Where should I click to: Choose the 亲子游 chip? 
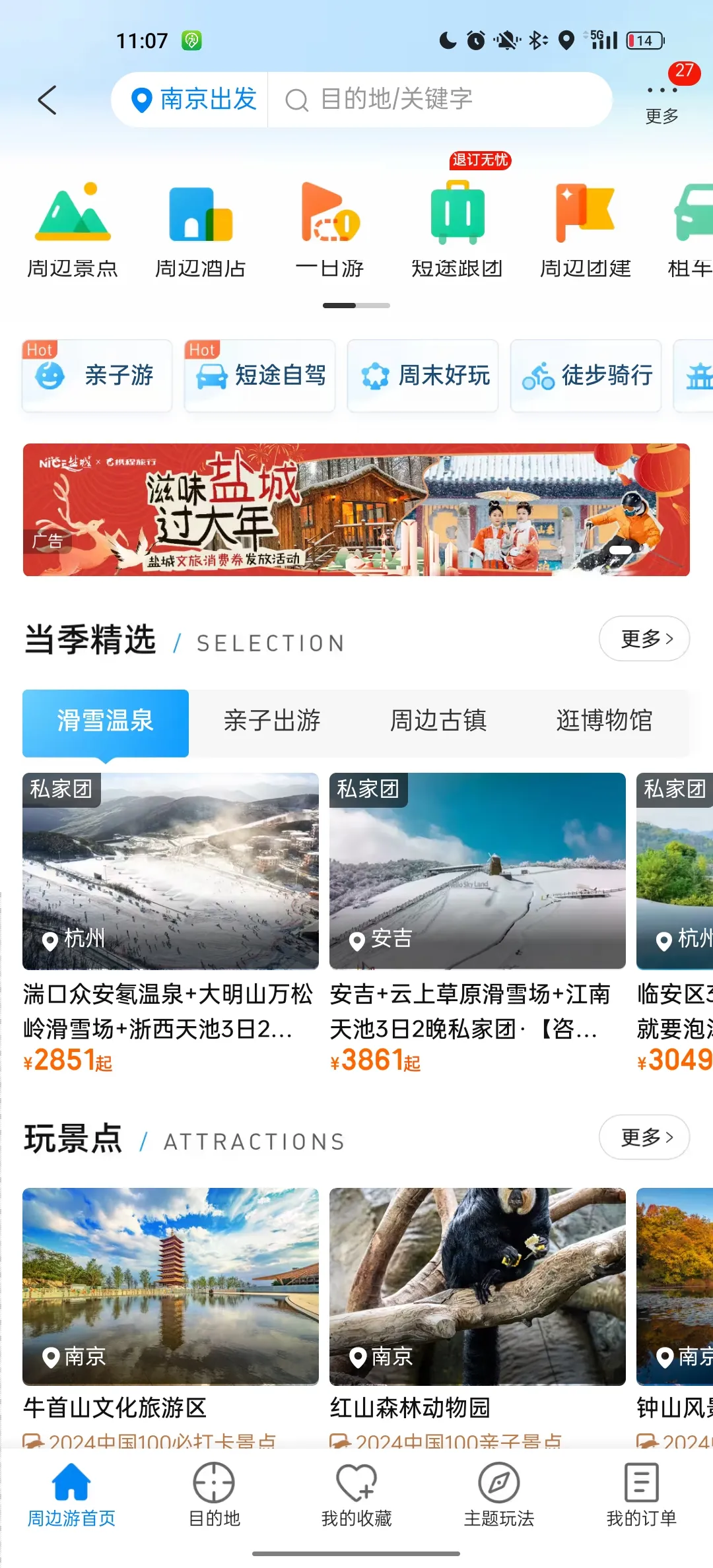[97, 376]
